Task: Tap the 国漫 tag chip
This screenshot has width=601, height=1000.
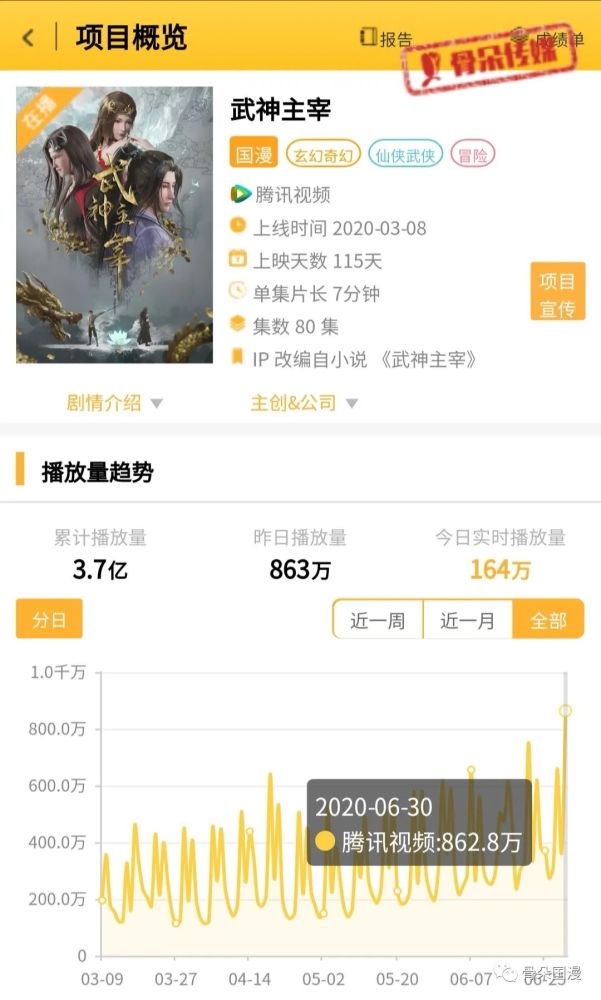Action: (252, 154)
